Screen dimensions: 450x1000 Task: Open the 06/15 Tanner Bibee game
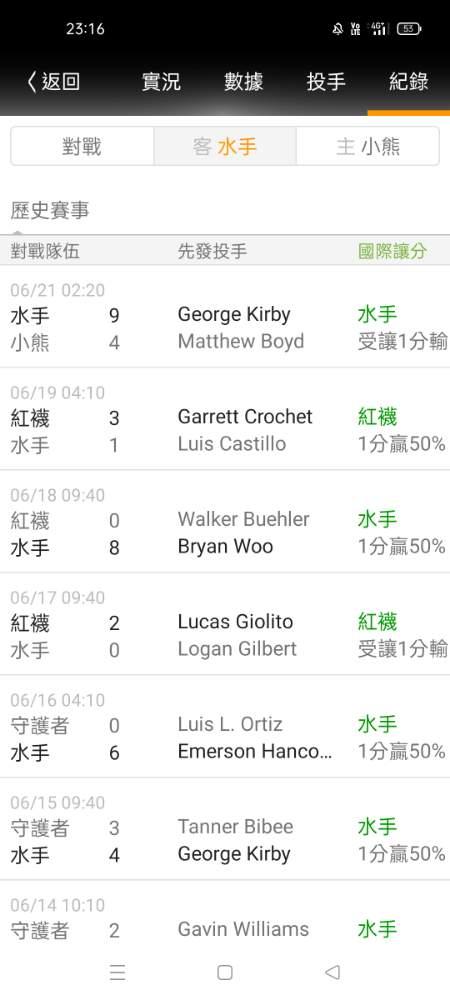coord(225,829)
